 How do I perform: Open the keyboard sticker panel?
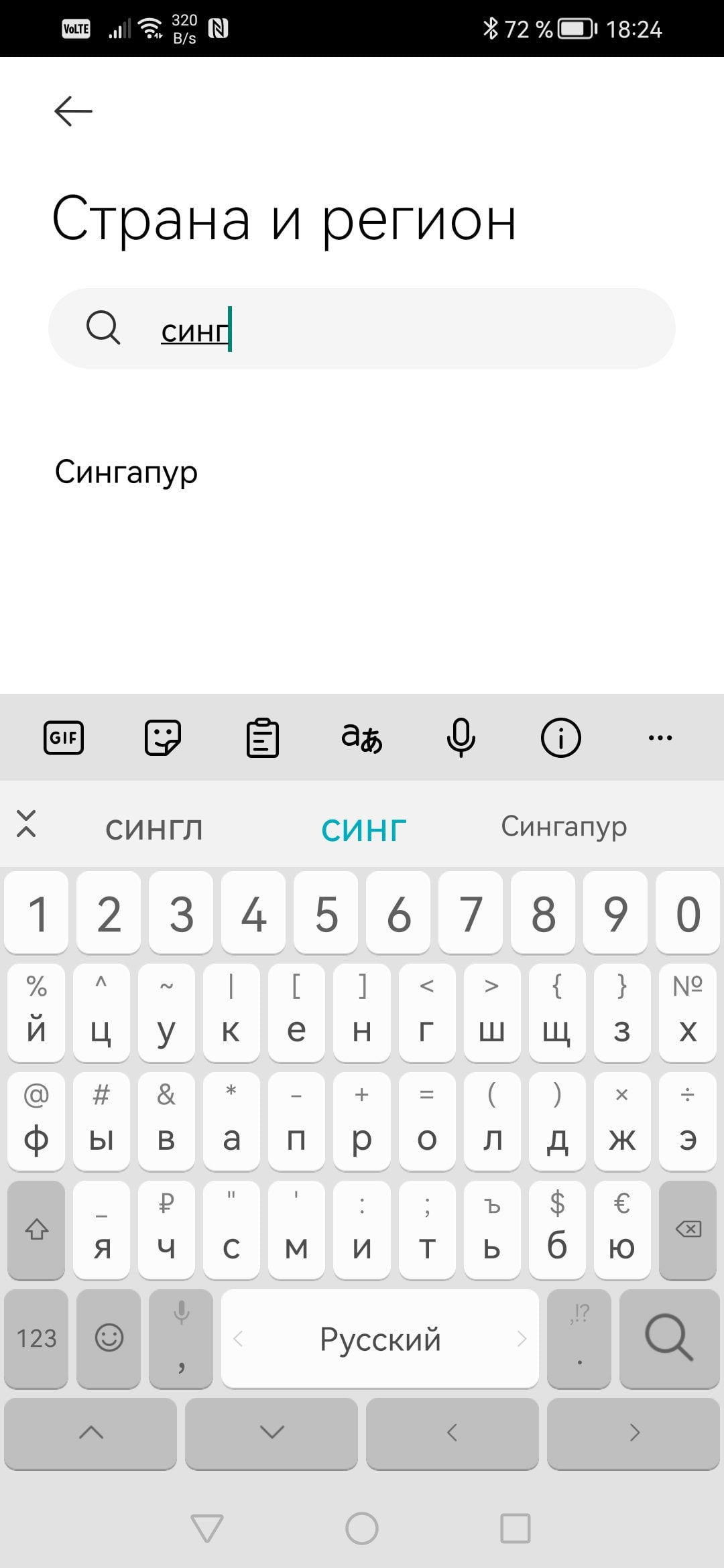pyautogui.click(x=163, y=738)
